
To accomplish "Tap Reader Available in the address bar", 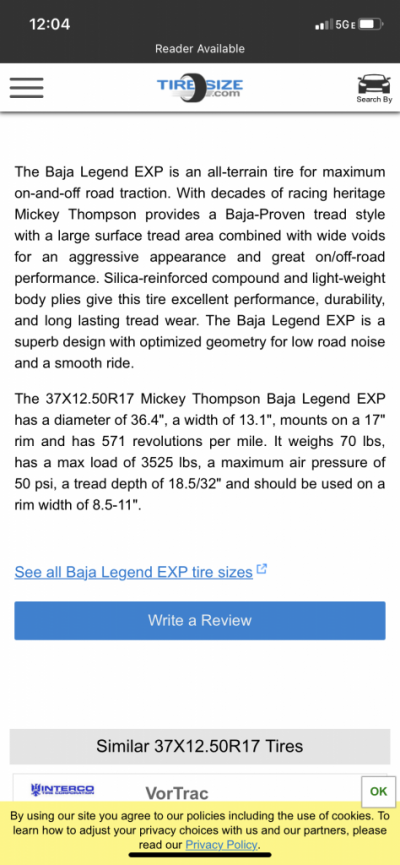I will pos(200,49).
